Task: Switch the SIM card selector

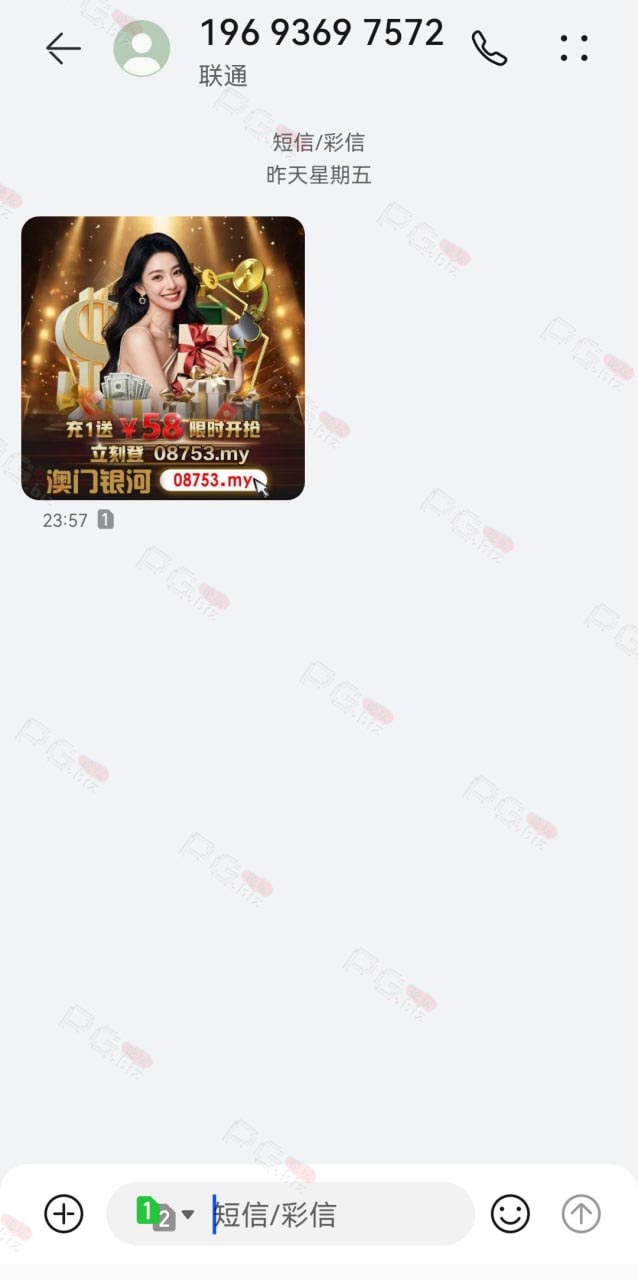Action: pos(165,1214)
